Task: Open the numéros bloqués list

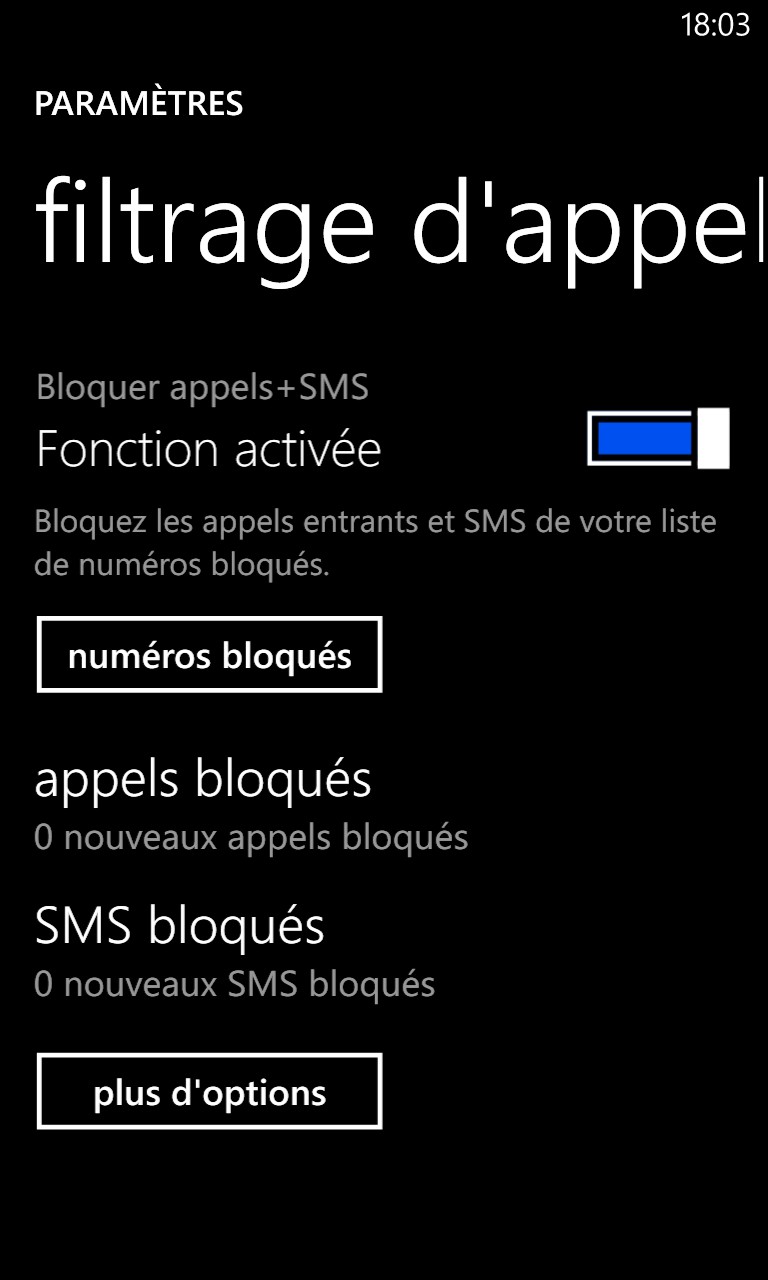Action: tap(210, 655)
